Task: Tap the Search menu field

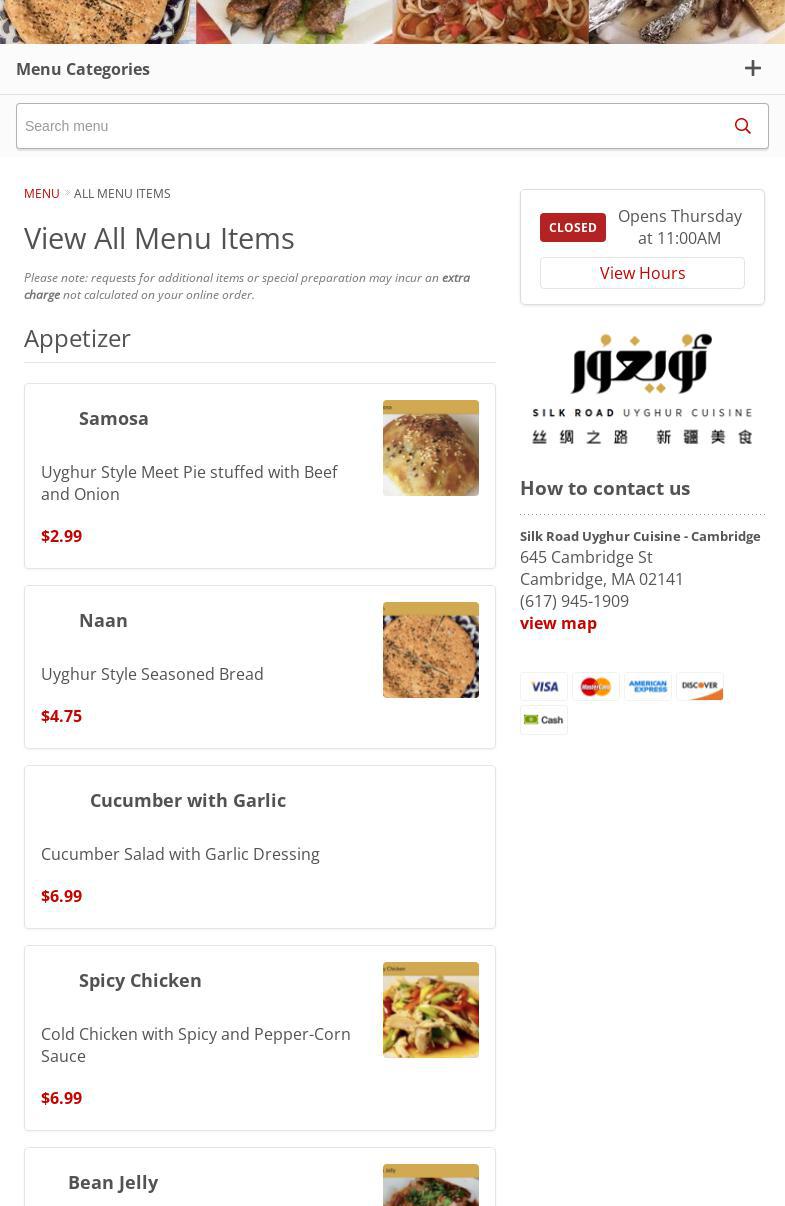Action: pos(366,126)
